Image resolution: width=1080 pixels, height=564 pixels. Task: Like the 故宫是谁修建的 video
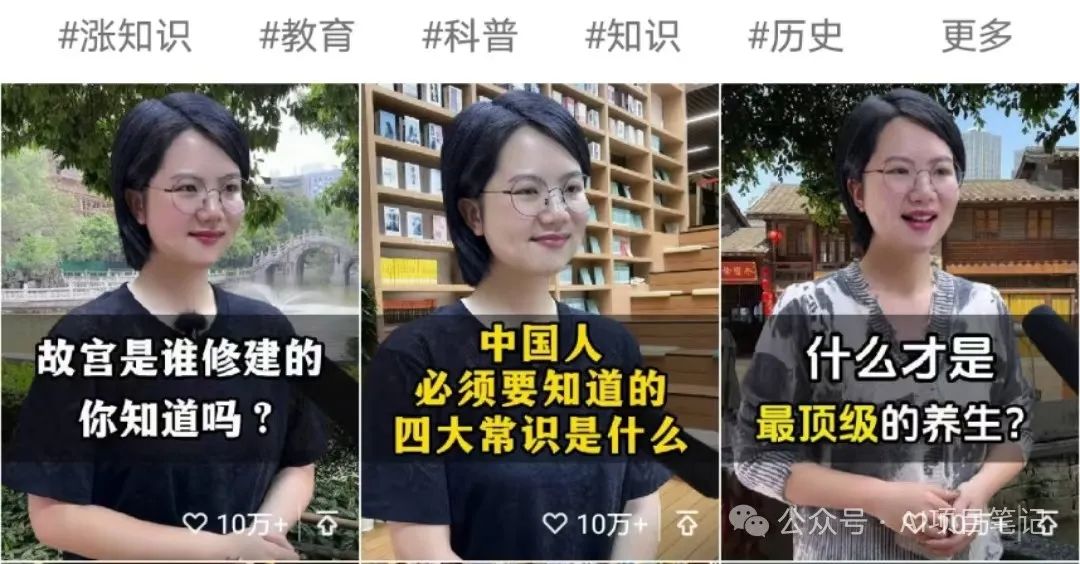[x=197, y=522]
